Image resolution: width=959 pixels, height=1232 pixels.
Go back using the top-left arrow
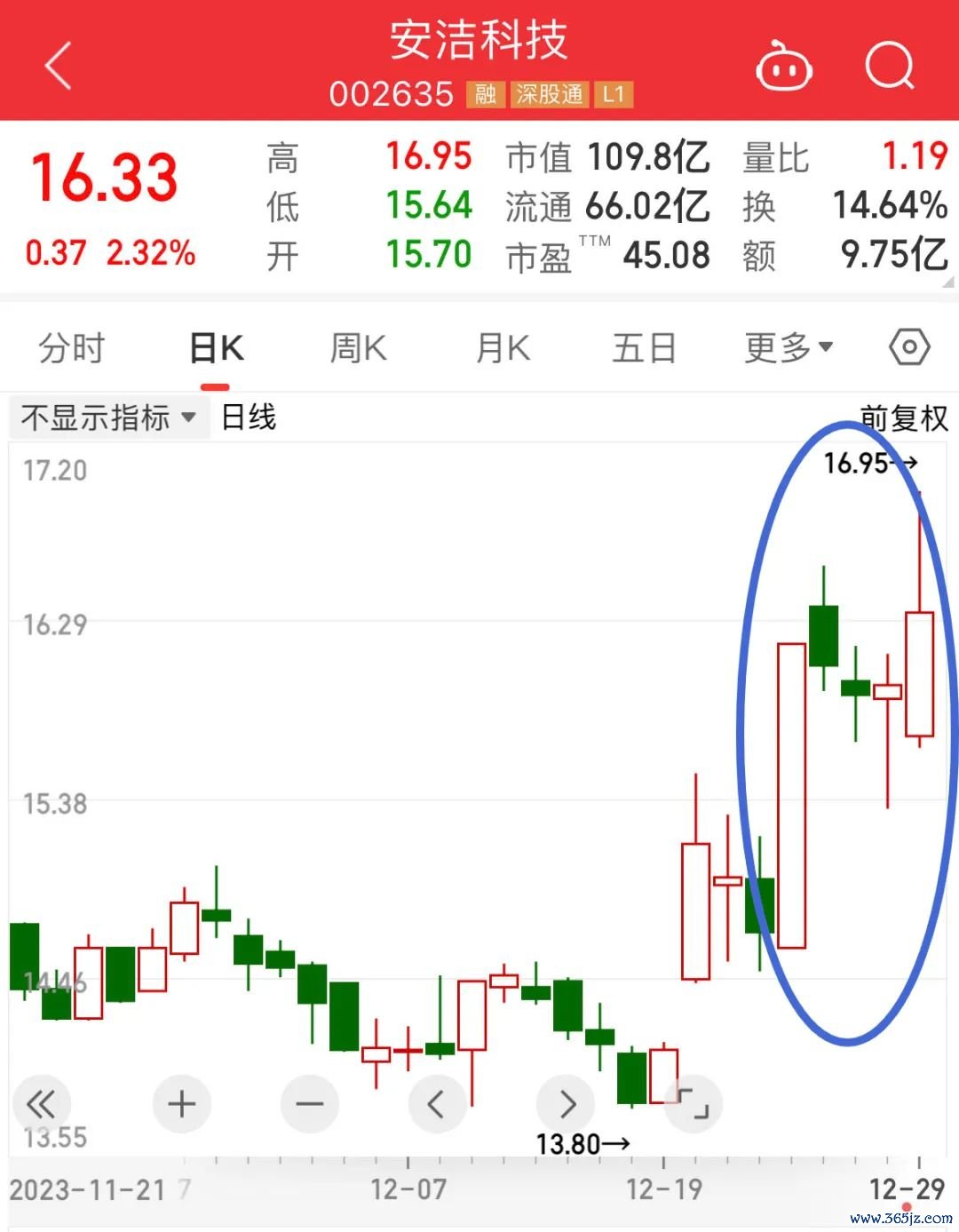(x=59, y=68)
